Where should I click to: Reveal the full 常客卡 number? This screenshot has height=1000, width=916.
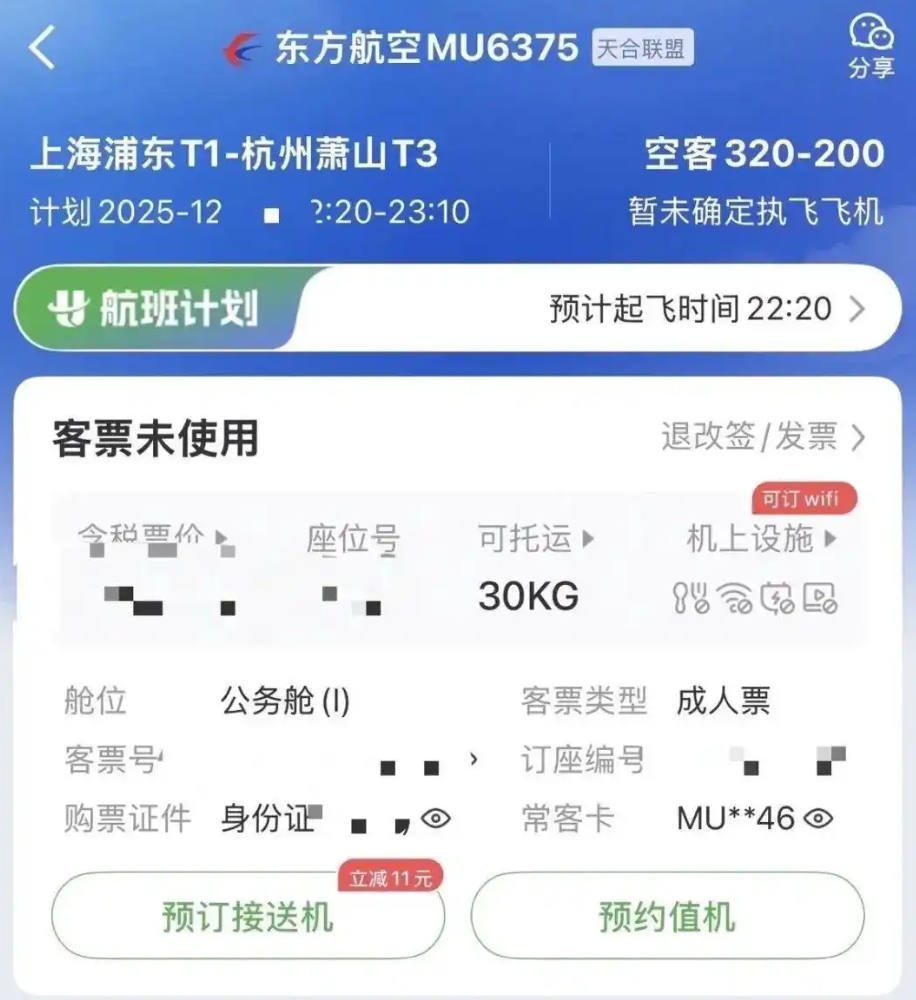[x=819, y=819]
